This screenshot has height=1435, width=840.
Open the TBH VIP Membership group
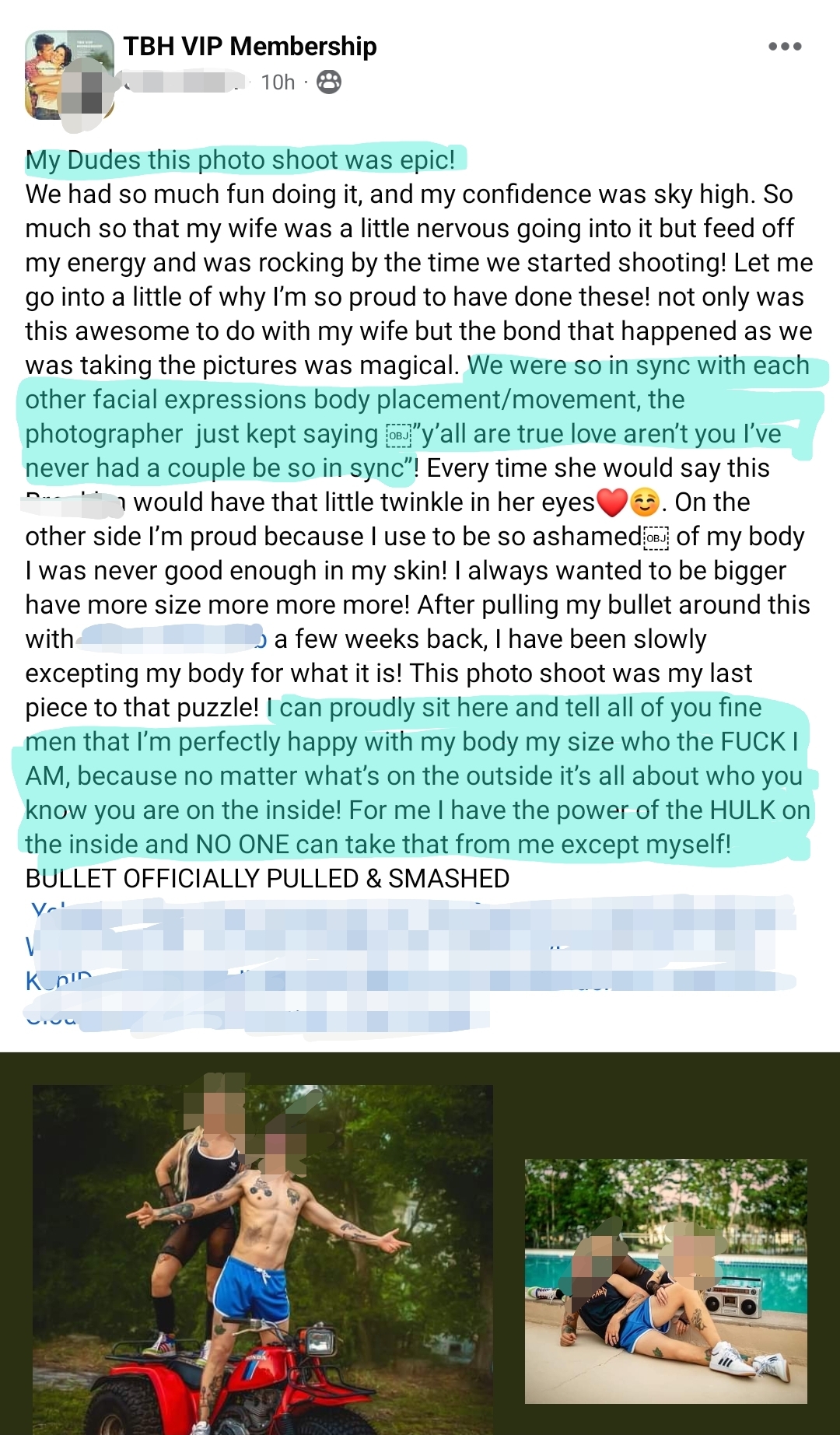tap(250, 47)
